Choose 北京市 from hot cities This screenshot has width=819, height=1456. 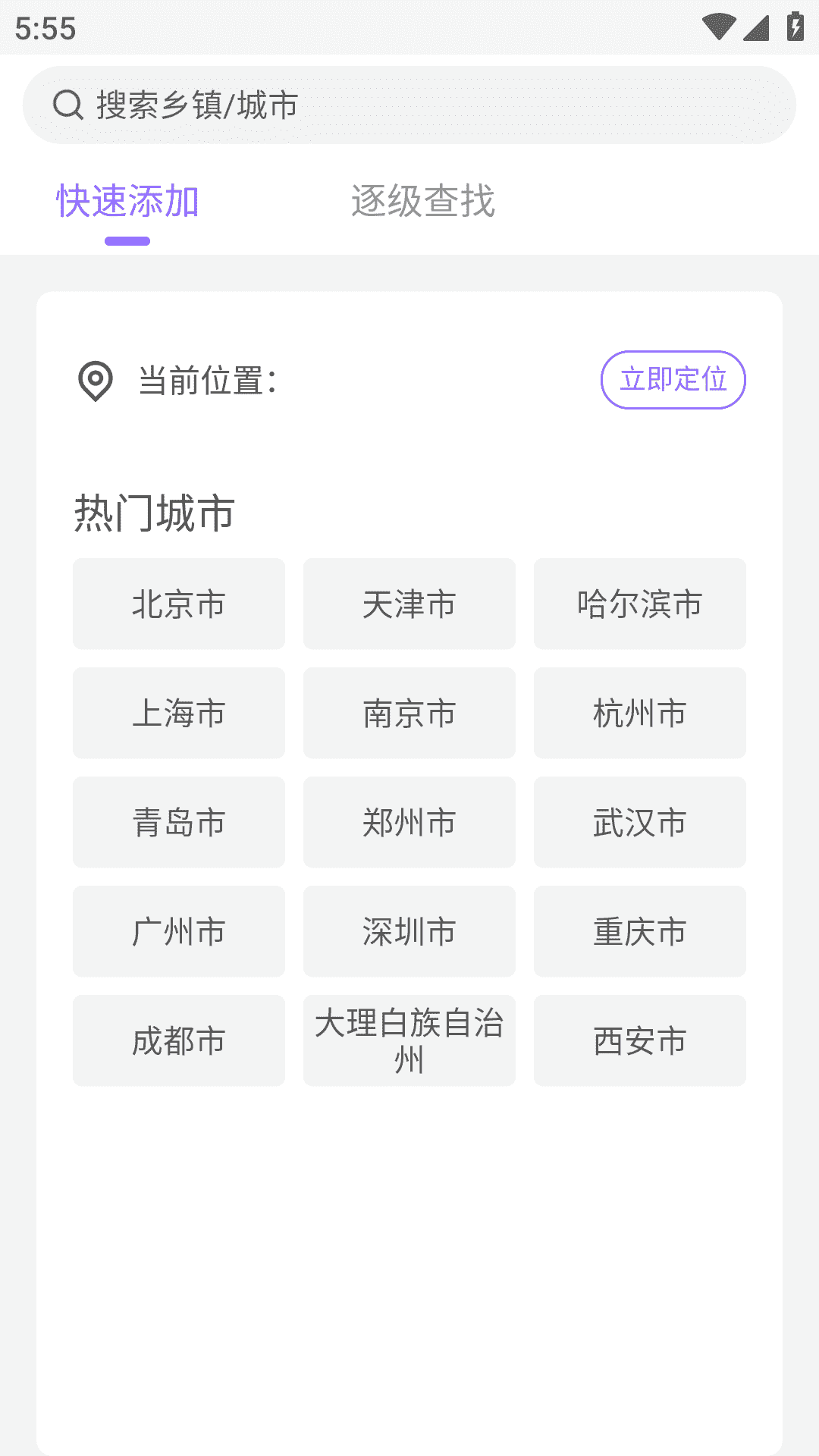point(179,604)
